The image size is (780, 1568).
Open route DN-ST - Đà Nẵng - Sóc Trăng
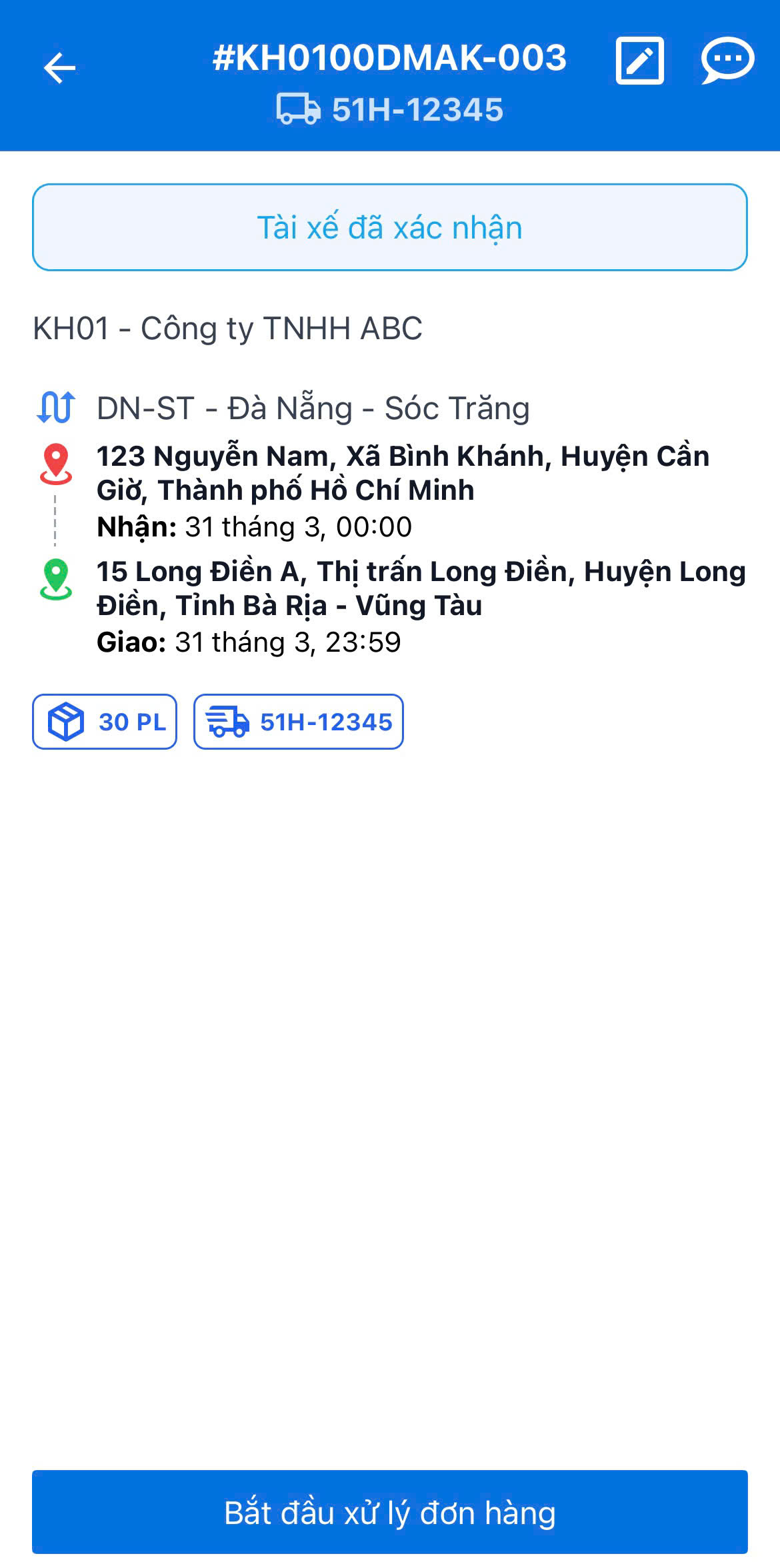pyautogui.click(x=312, y=406)
